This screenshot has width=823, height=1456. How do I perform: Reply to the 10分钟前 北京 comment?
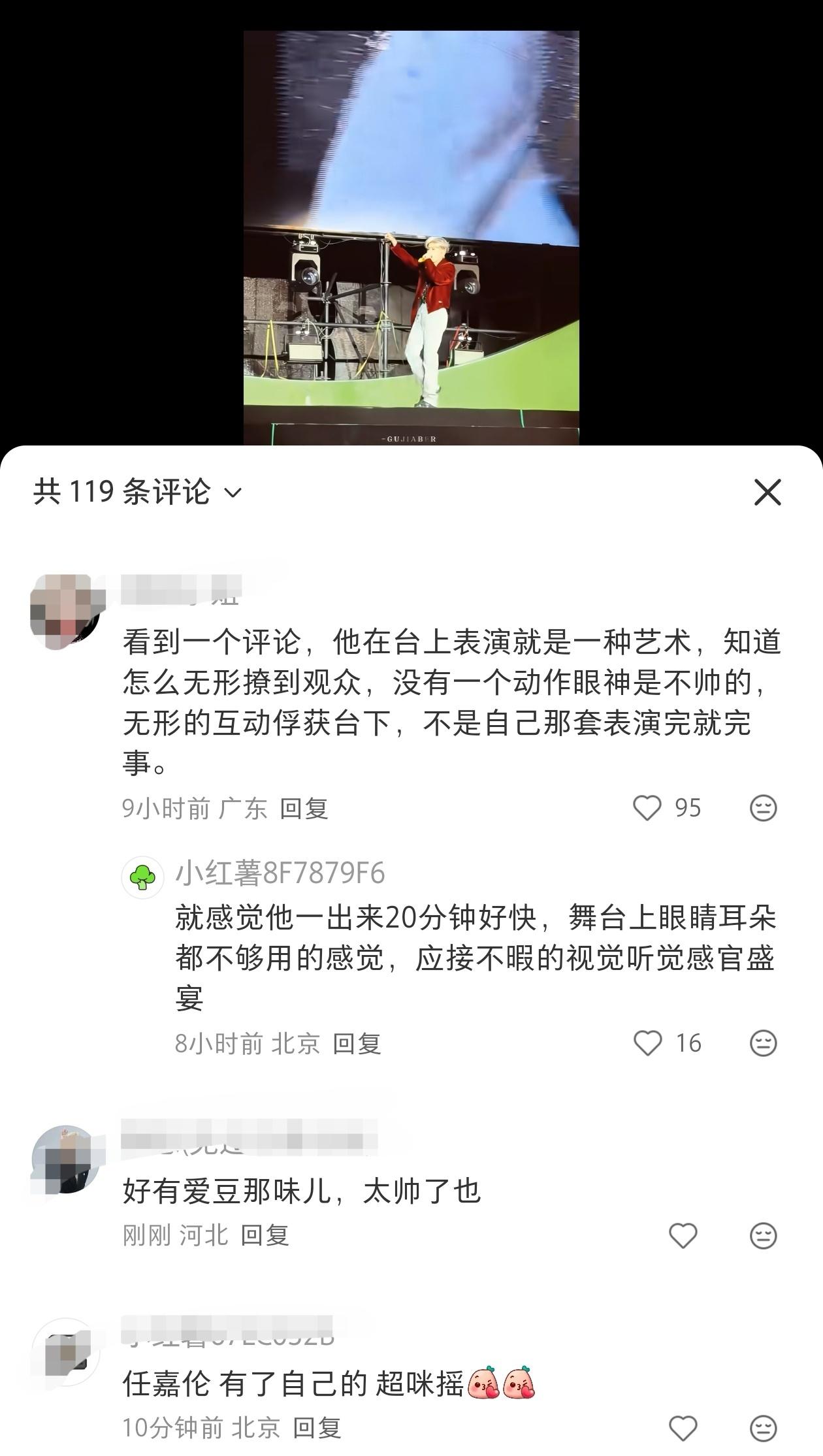click(x=317, y=1428)
